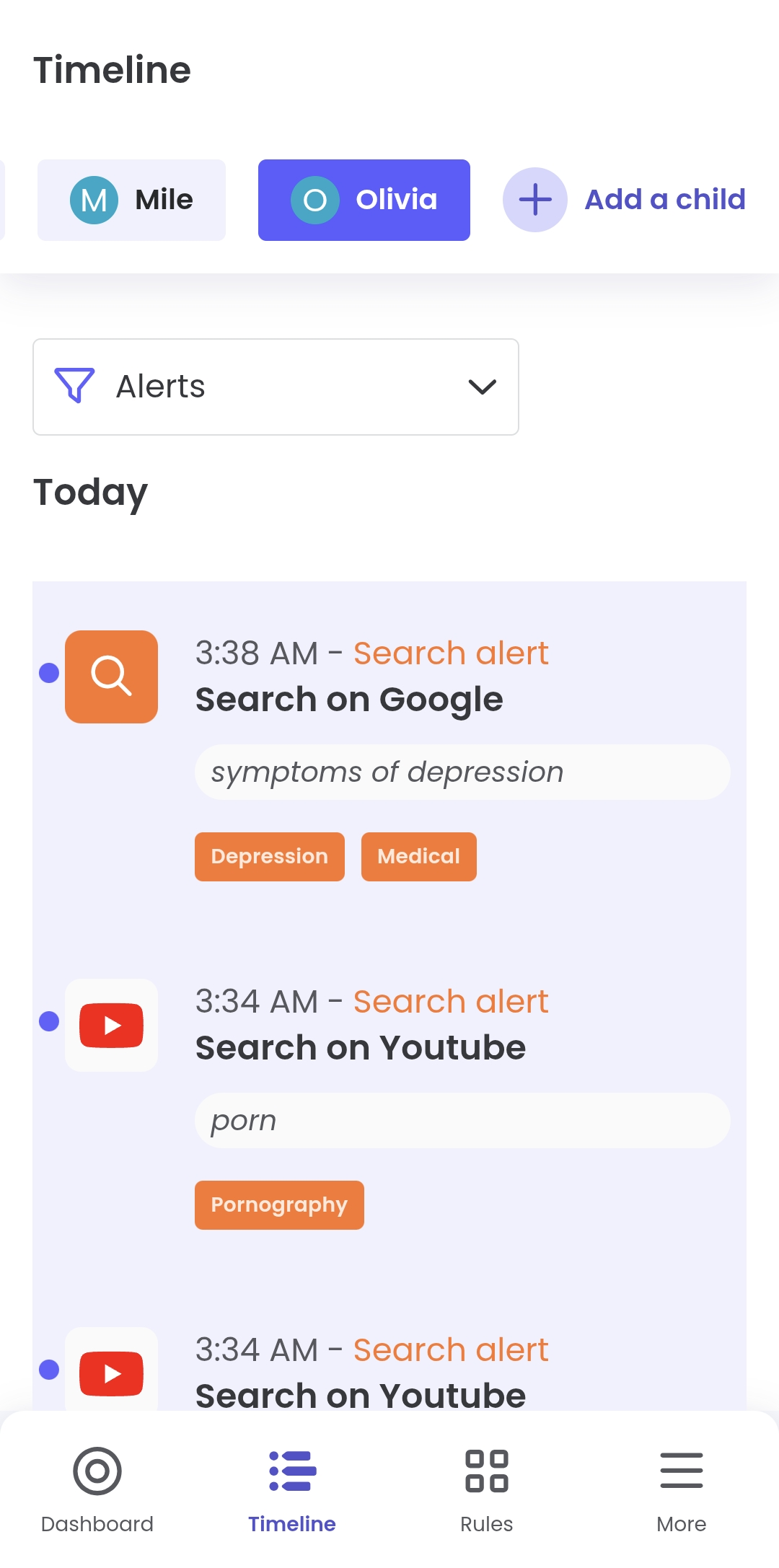779x1568 pixels.
Task: Collapse the Today section header
Action: (90, 491)
